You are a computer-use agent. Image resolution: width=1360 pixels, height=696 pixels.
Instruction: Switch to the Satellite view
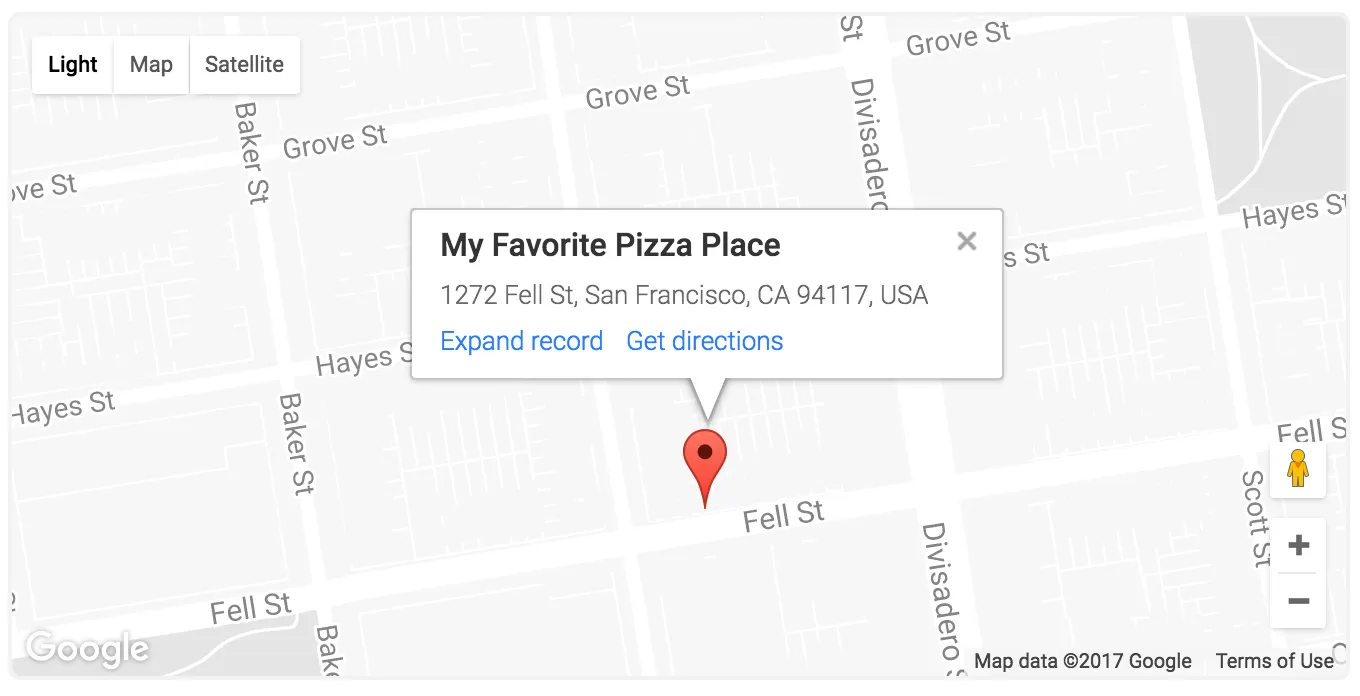point(244,65)
